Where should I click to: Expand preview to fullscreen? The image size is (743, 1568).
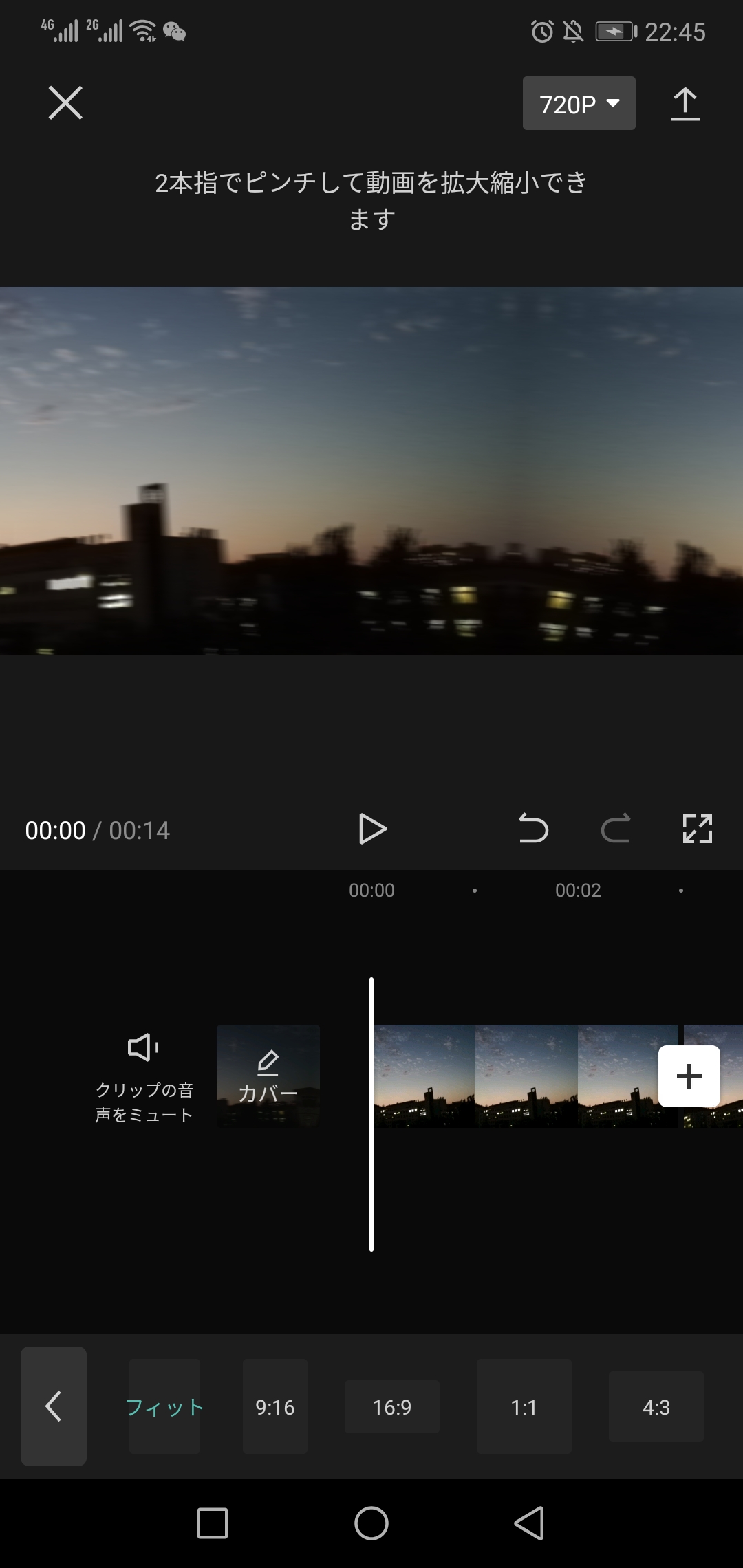[697, 829]
